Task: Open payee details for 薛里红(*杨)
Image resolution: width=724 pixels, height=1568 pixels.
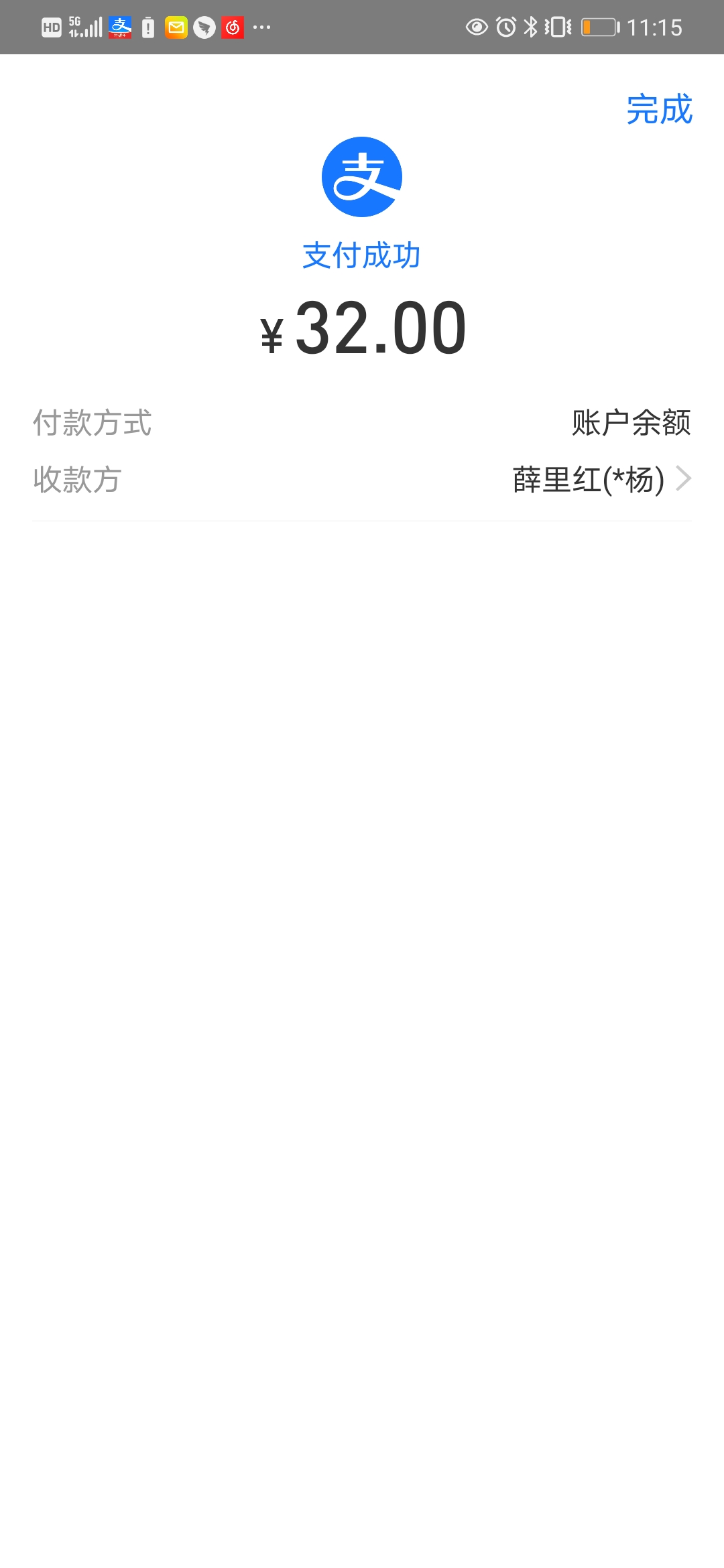Action: point(601,480)
